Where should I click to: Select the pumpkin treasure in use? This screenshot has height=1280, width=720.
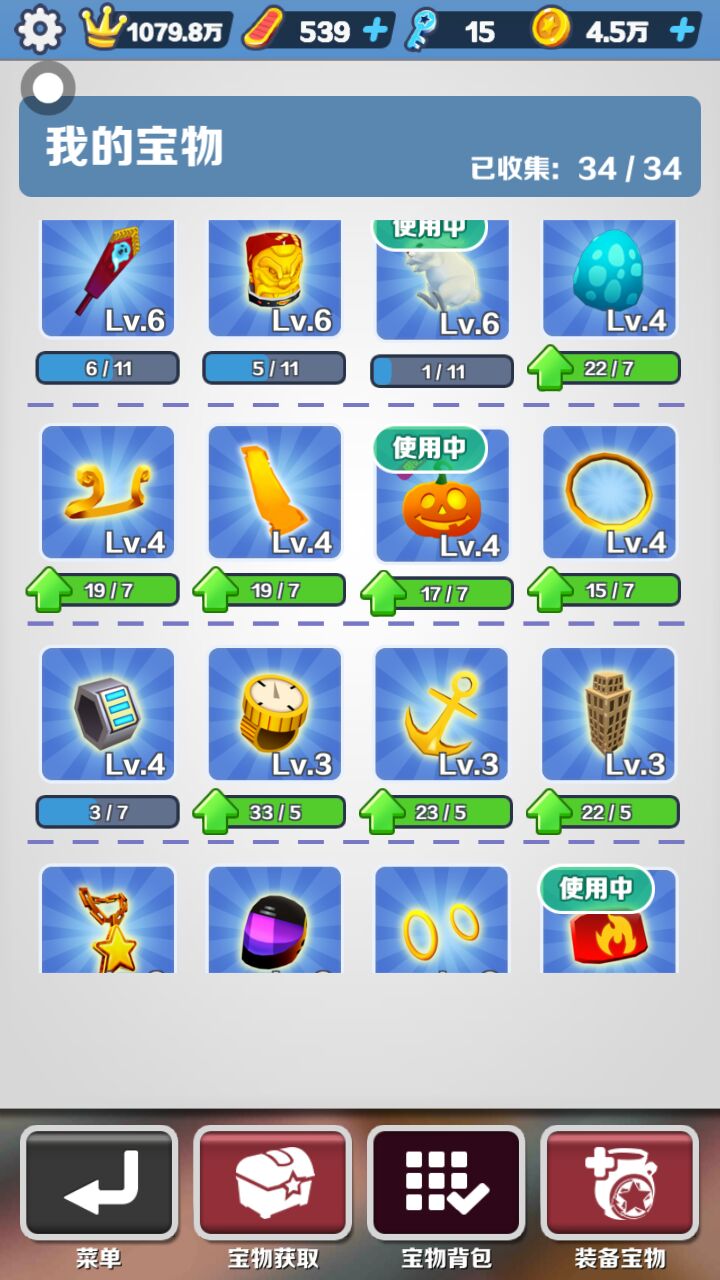(442, 497)
